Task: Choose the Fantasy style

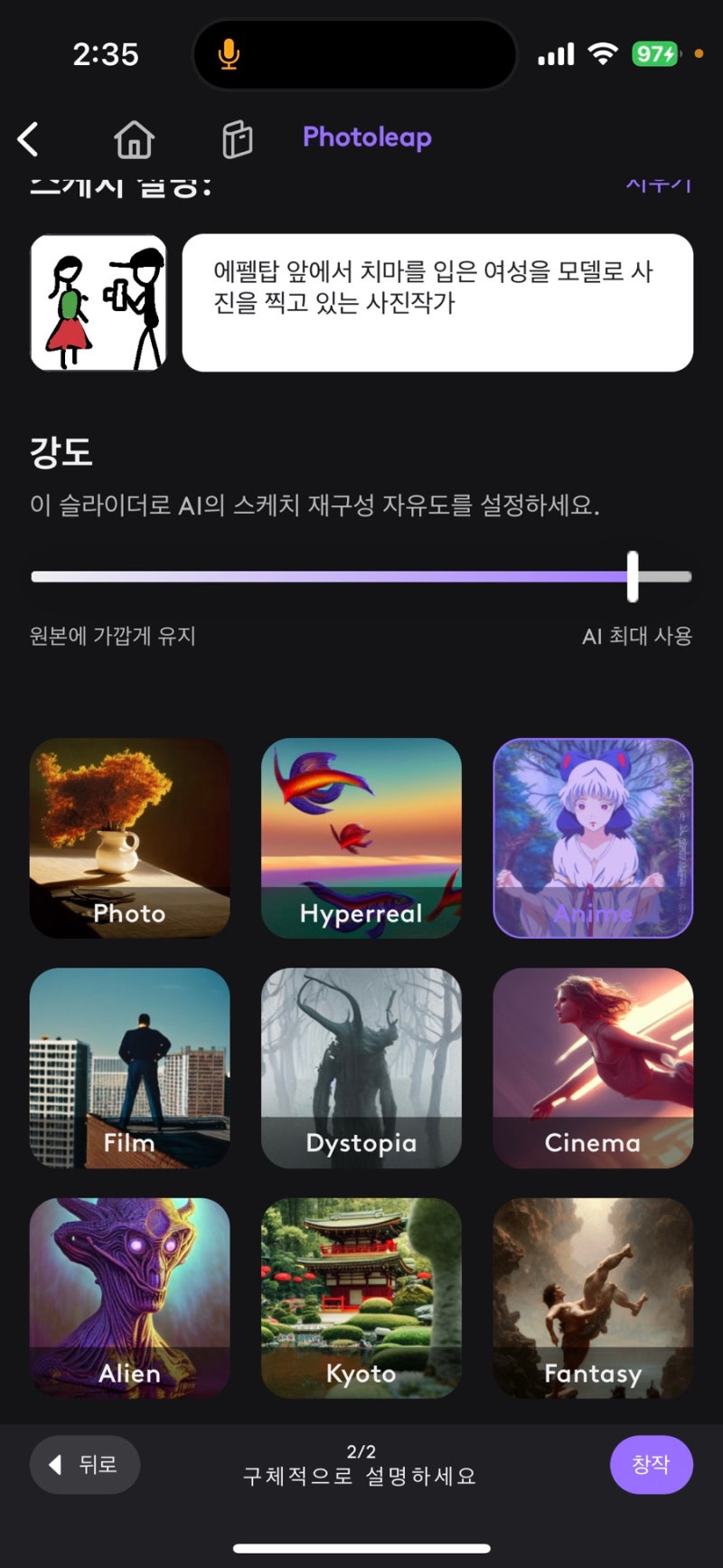Action: (x=593, y=1298)
